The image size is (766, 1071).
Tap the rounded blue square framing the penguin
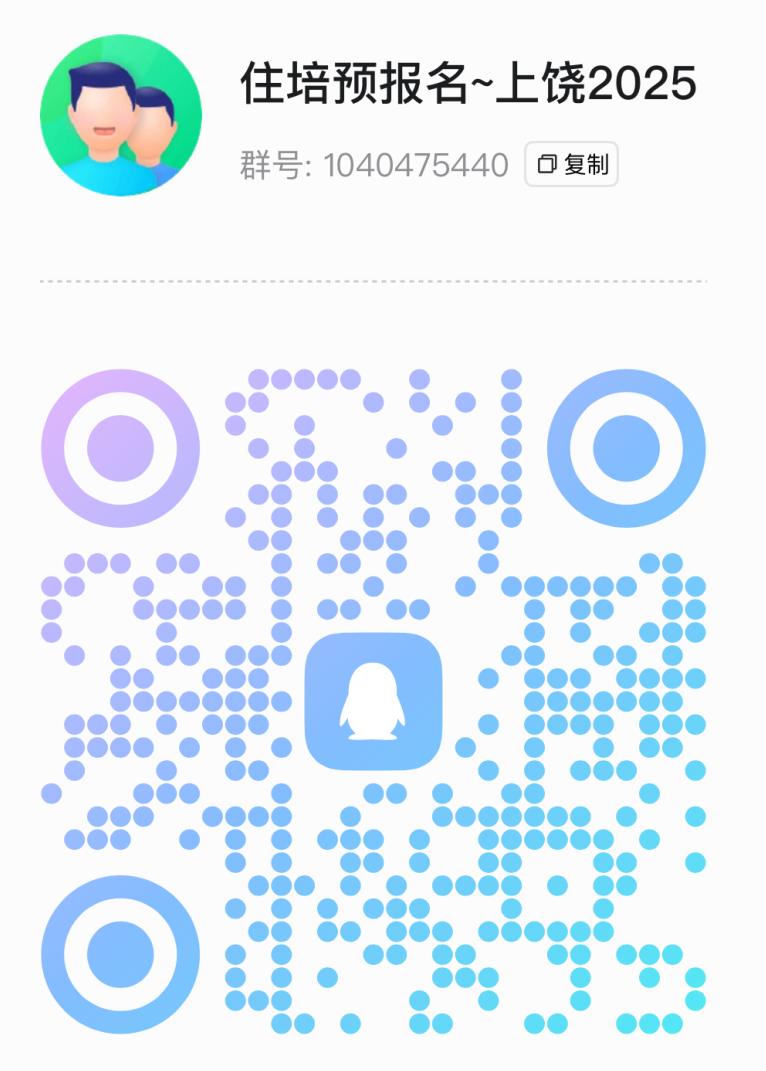click(x=375, y=702)
